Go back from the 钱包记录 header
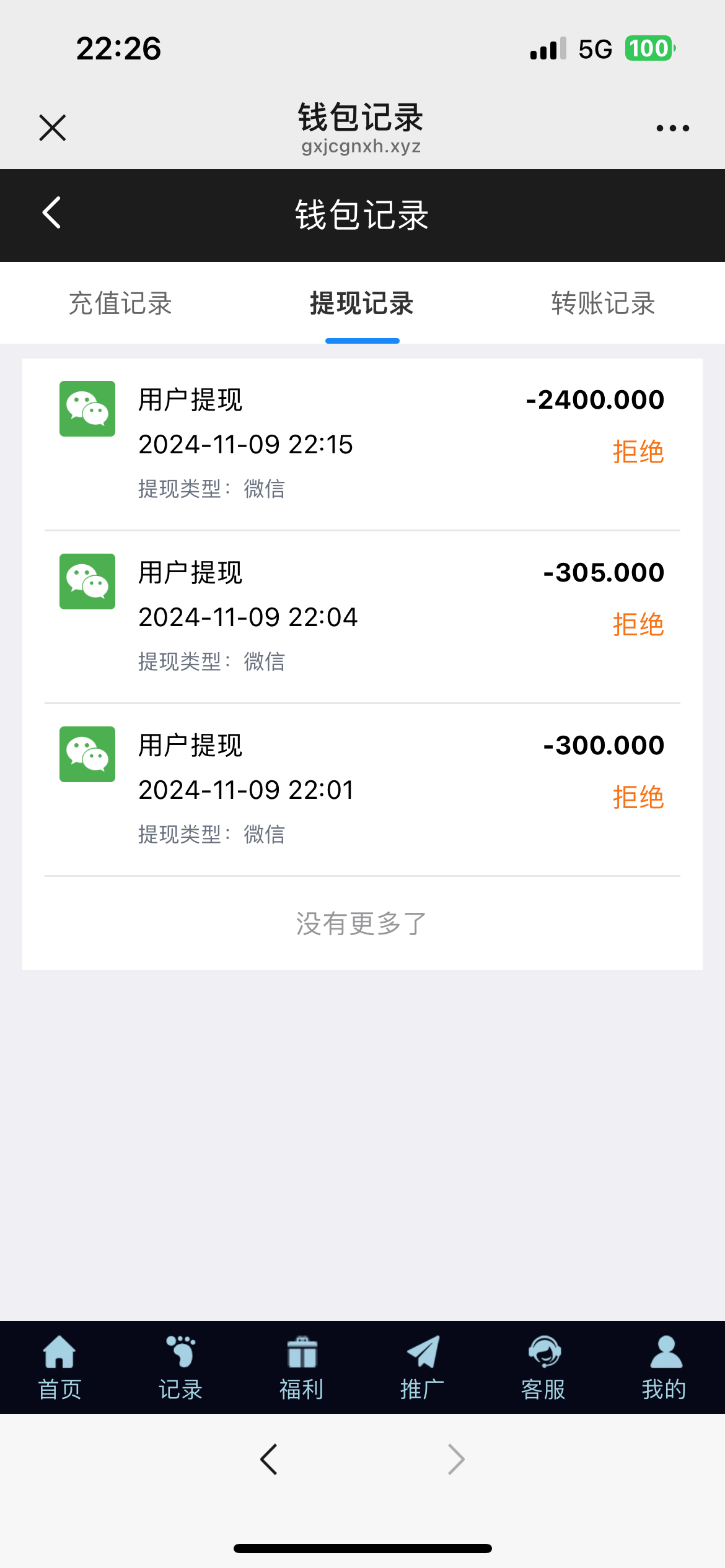The width and height of the screenshot is (725, 1568). (x=52, y=213)
